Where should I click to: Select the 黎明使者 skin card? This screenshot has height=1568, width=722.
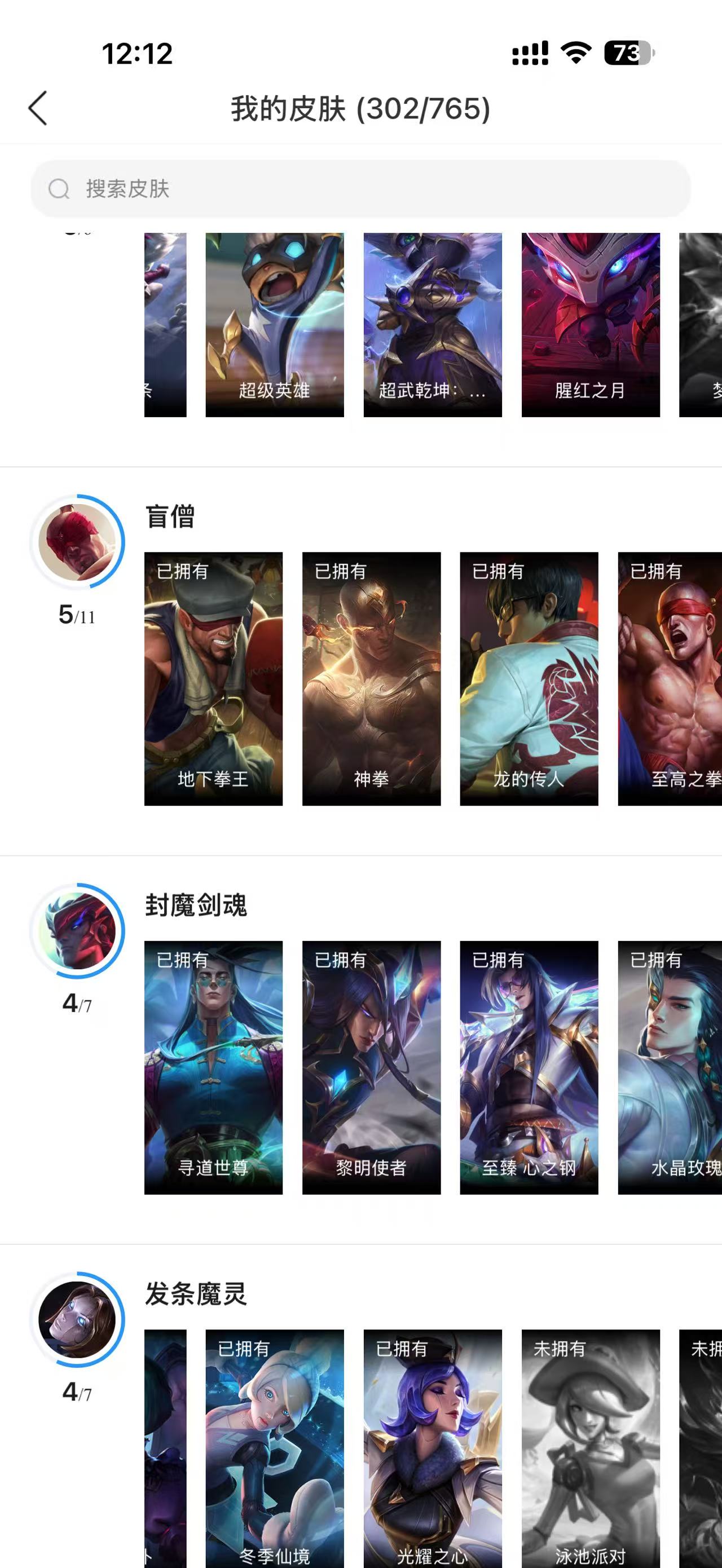(x=371, y=1067)
